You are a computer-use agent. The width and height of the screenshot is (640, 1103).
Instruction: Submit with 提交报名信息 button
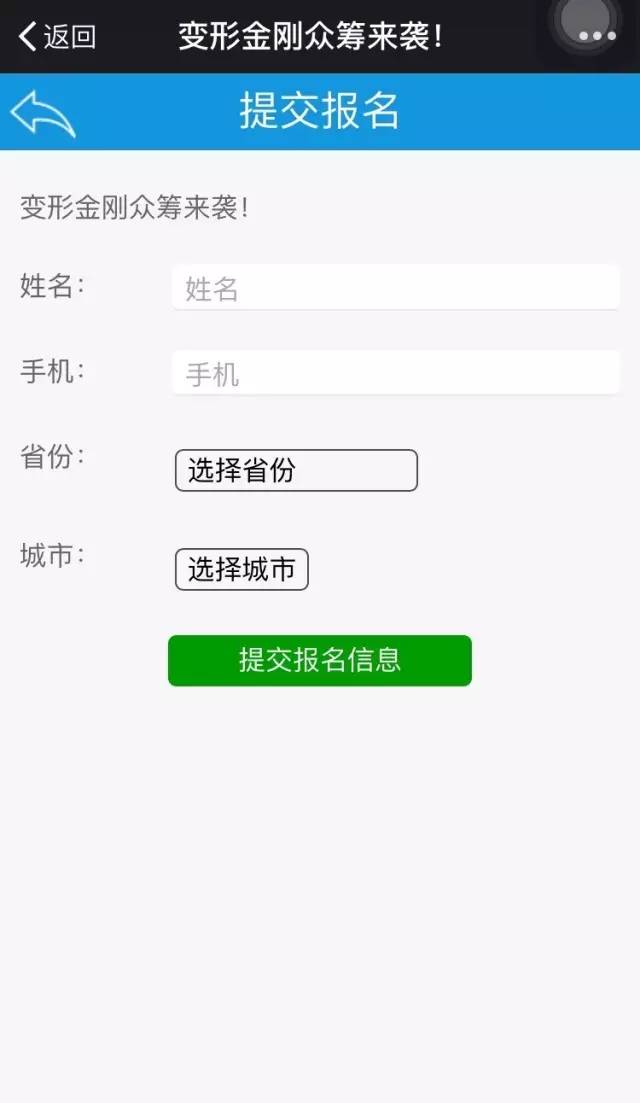click(320, 661)
